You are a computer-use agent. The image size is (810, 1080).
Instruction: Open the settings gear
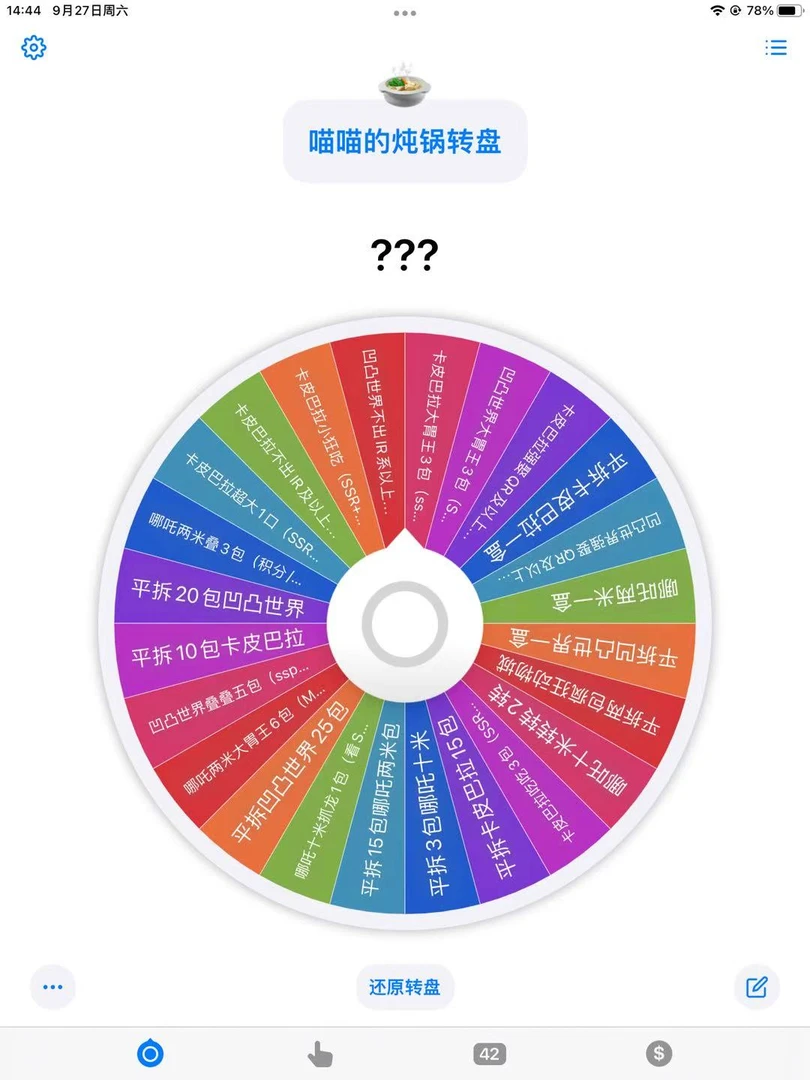pos(34,47)
